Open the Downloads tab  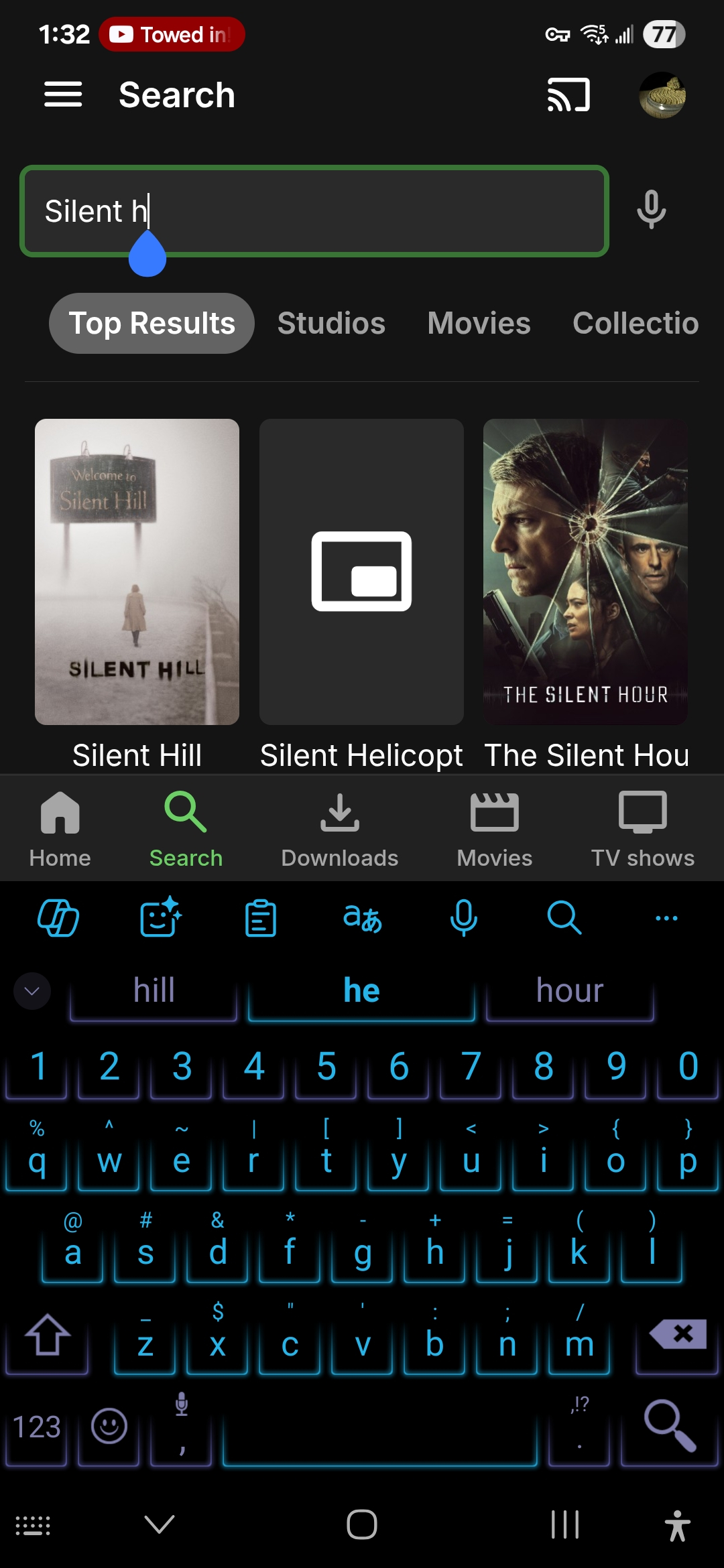339,828
